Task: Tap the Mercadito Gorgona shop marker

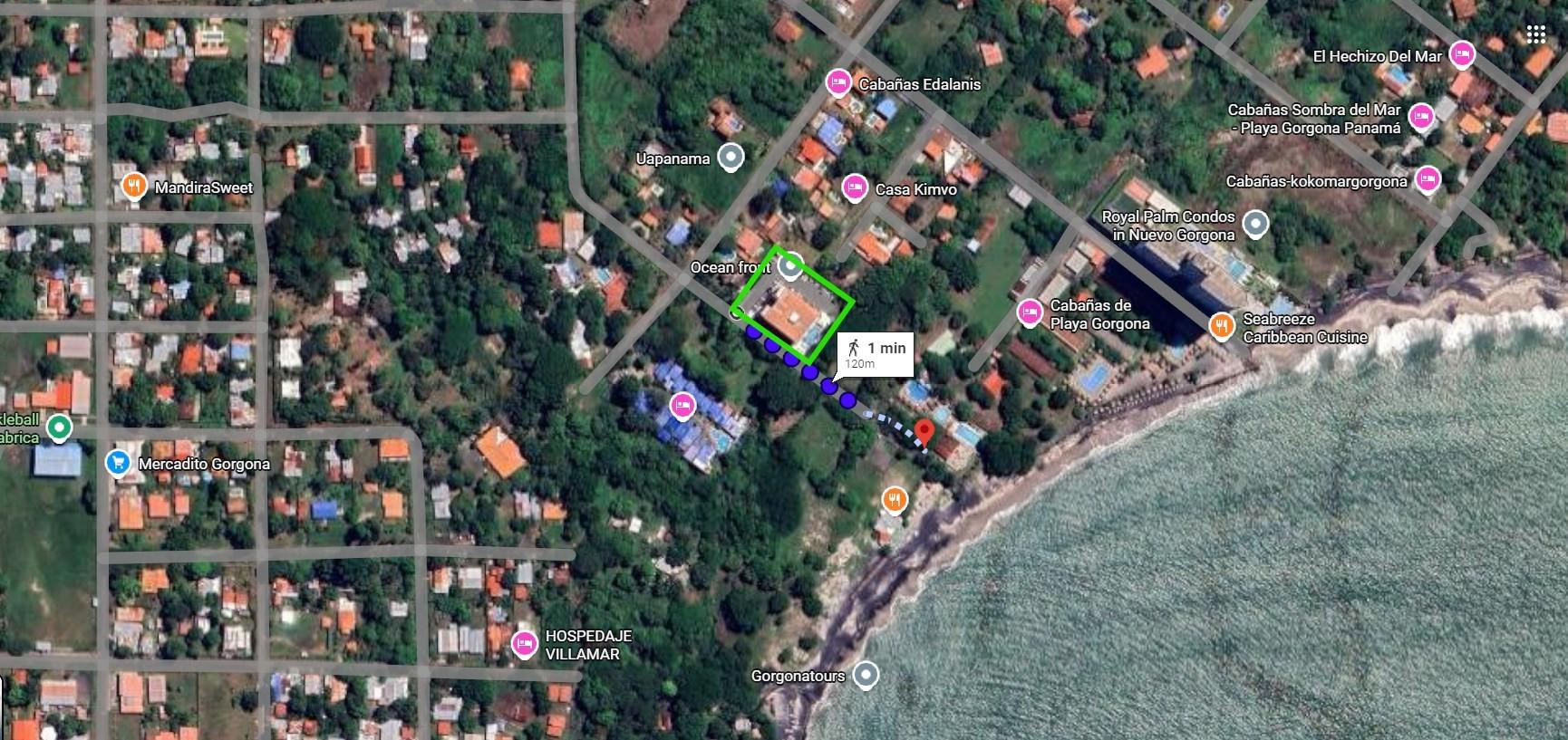Action: 117,463
